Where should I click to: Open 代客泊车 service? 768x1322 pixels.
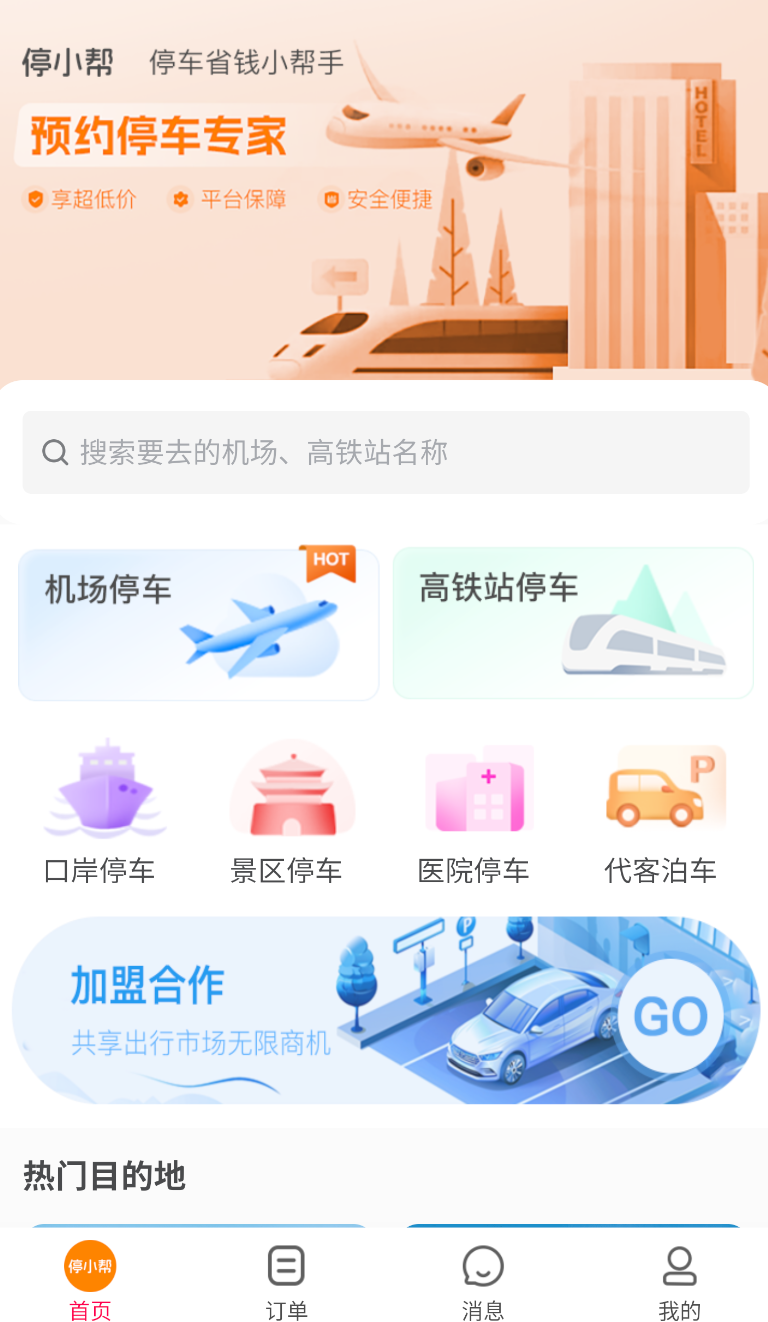tap(661, 812)
